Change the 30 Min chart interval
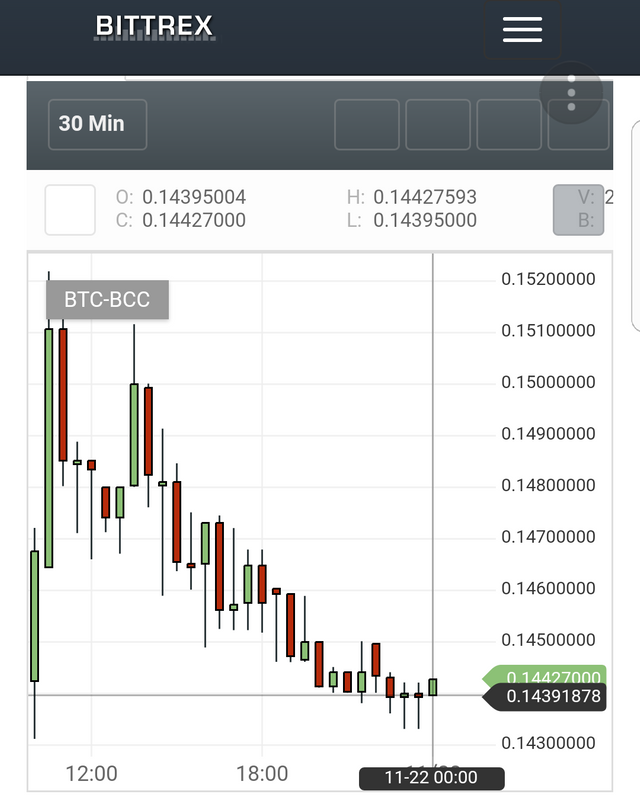The image size is (640, 805). point(97,124)
